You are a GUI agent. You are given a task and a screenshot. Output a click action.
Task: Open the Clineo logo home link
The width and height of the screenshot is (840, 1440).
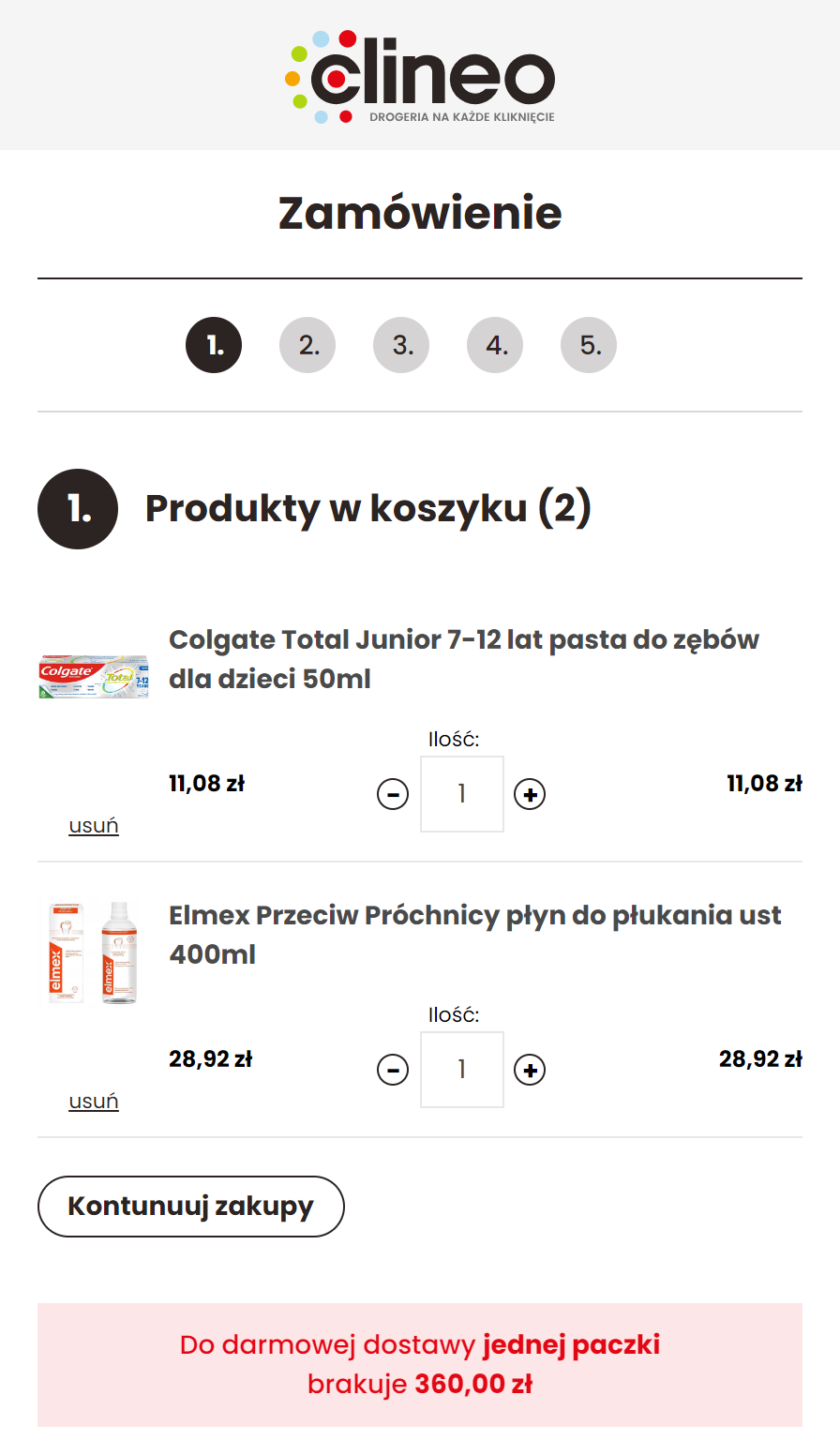click(x=420, y=77)
